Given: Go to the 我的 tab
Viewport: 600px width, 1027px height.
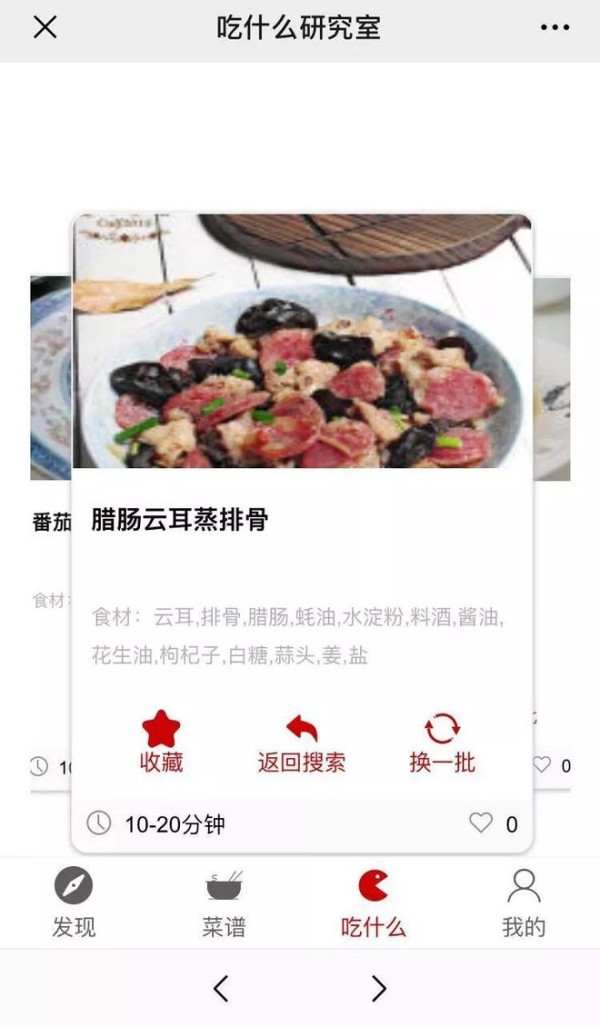Looking at the screenshot, I should click(523, 902).
